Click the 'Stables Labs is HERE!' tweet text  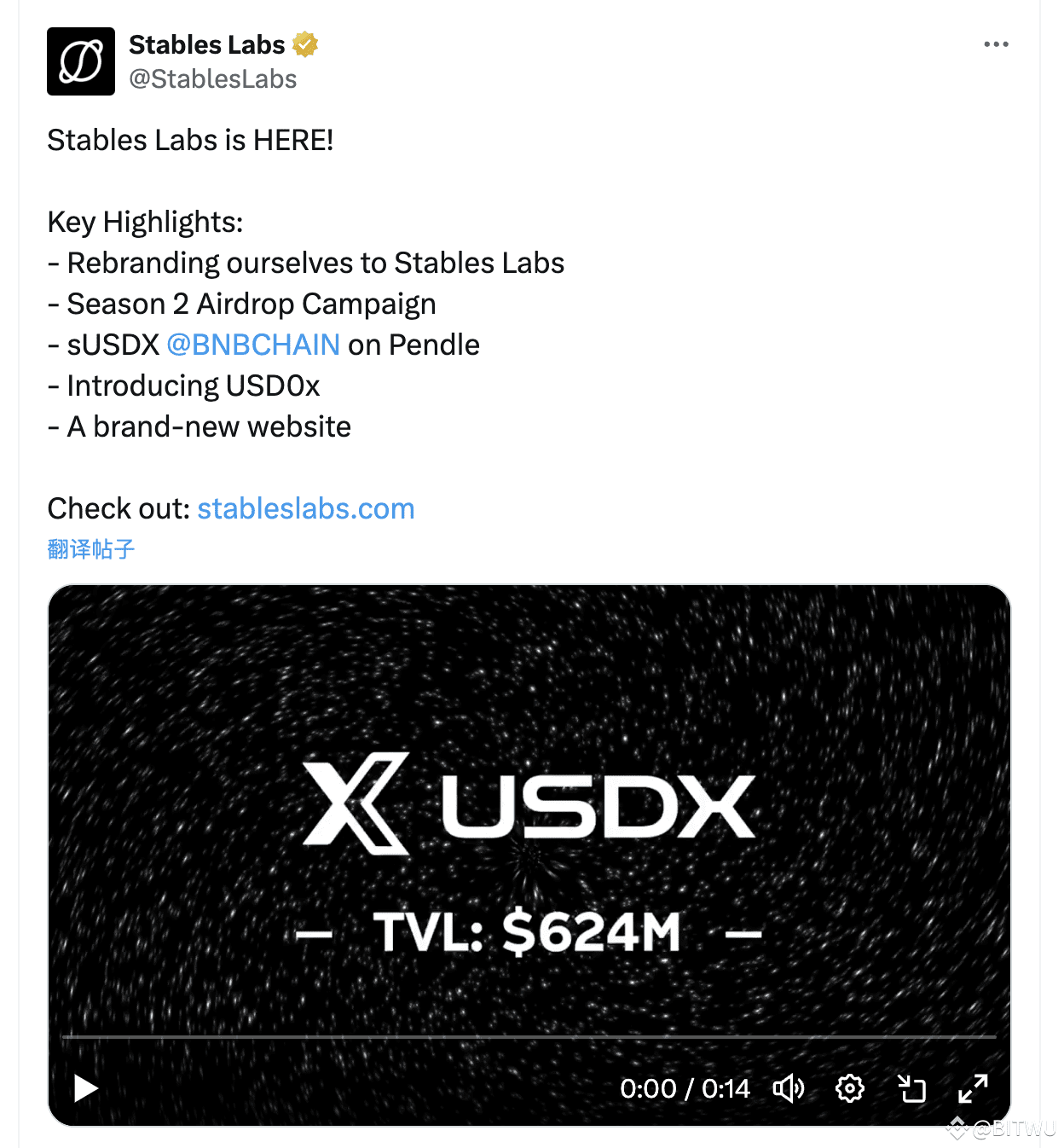click(189, 139)
